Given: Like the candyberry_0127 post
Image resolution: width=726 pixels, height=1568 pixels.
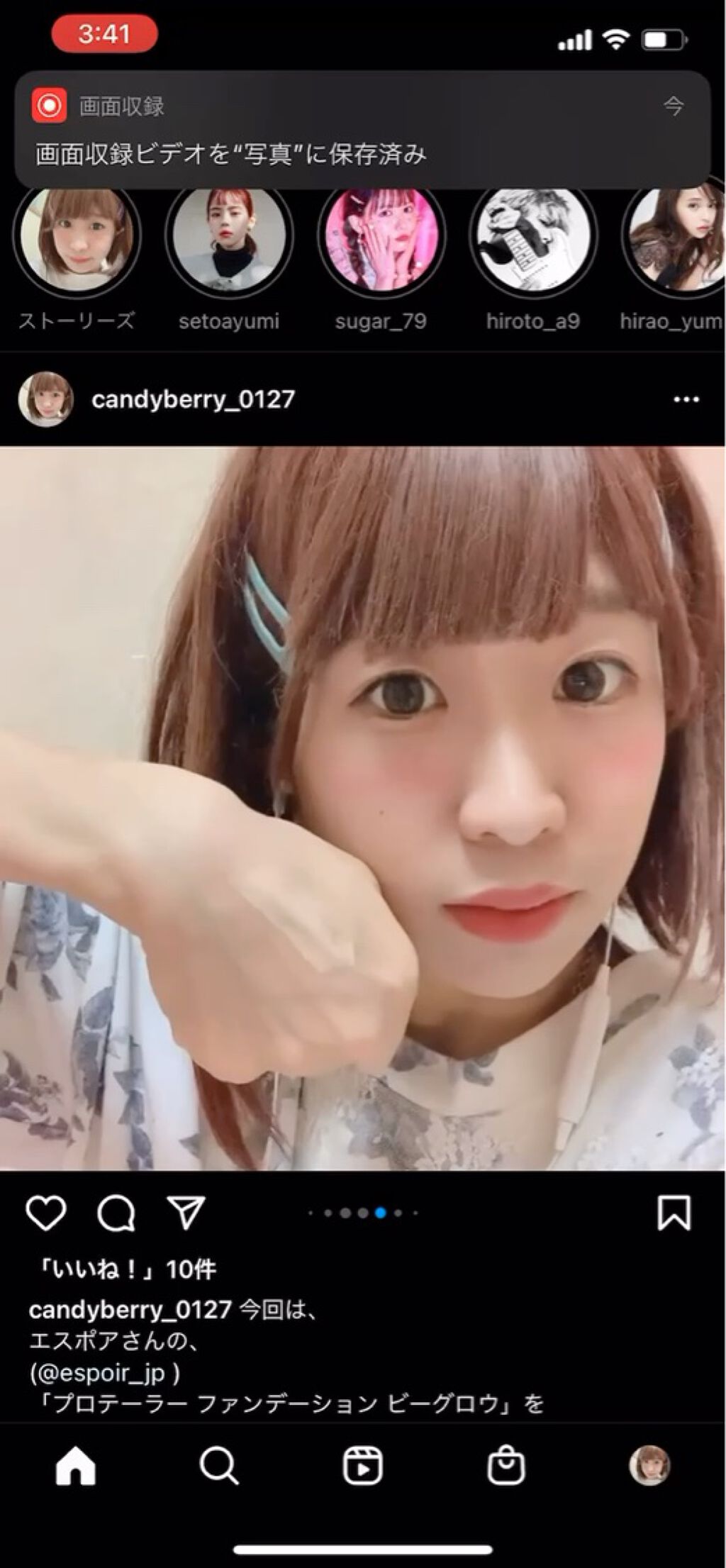Looking at the screenshot, I should coord(46,1213).
